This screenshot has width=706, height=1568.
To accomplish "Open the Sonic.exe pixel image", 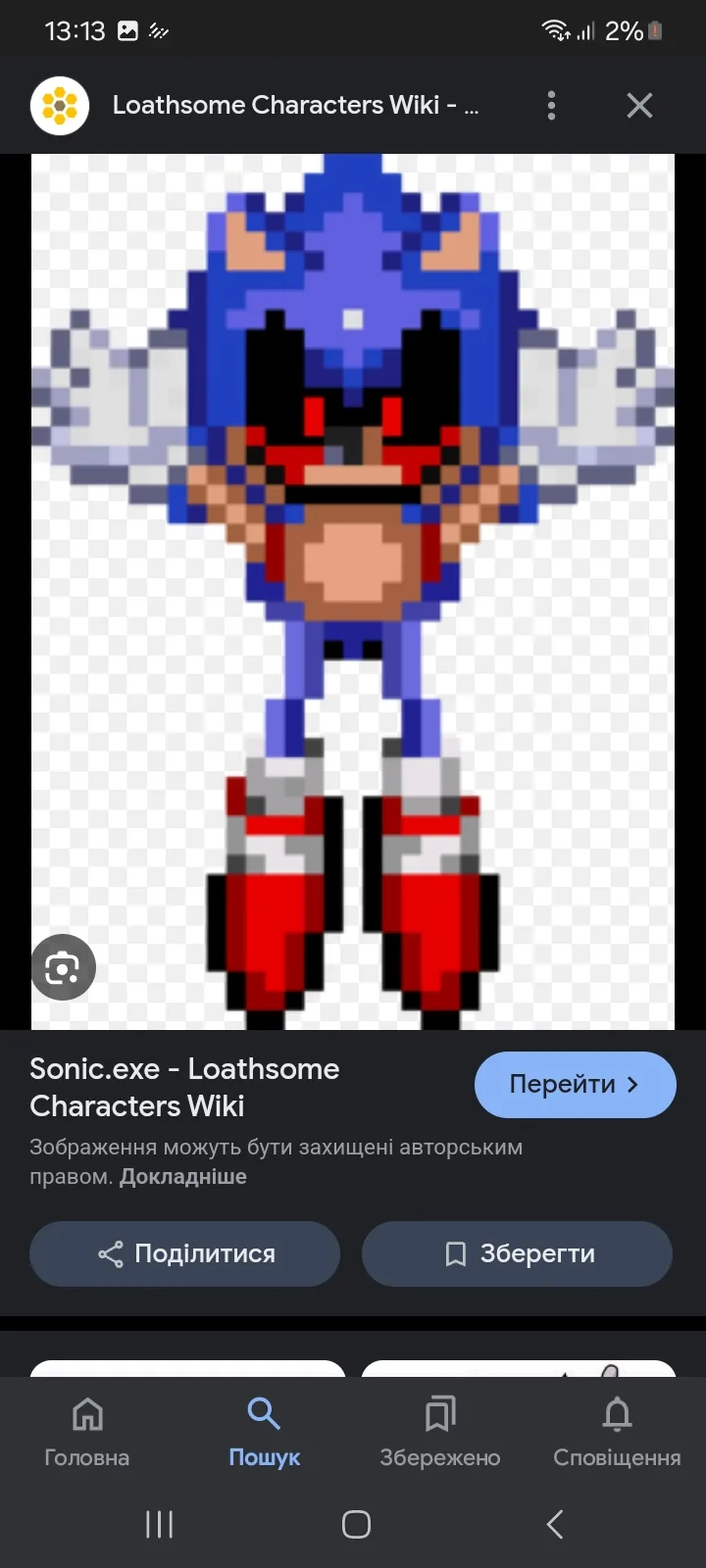I will click(353, 591).
